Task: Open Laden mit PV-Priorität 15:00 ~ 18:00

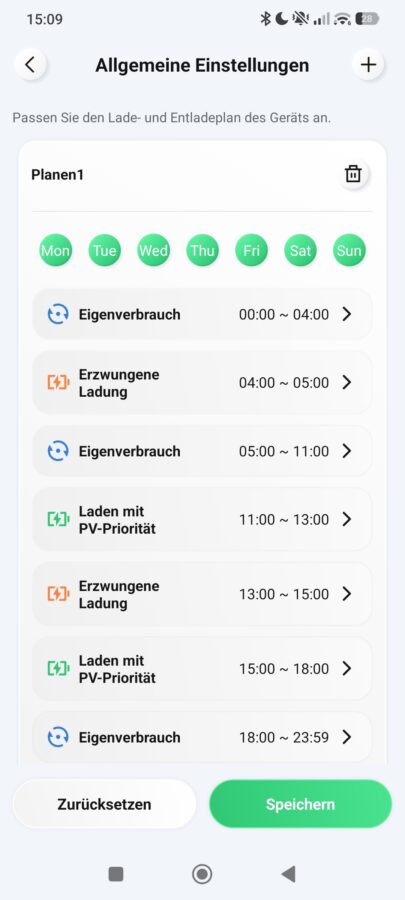Action: [202, 669]
